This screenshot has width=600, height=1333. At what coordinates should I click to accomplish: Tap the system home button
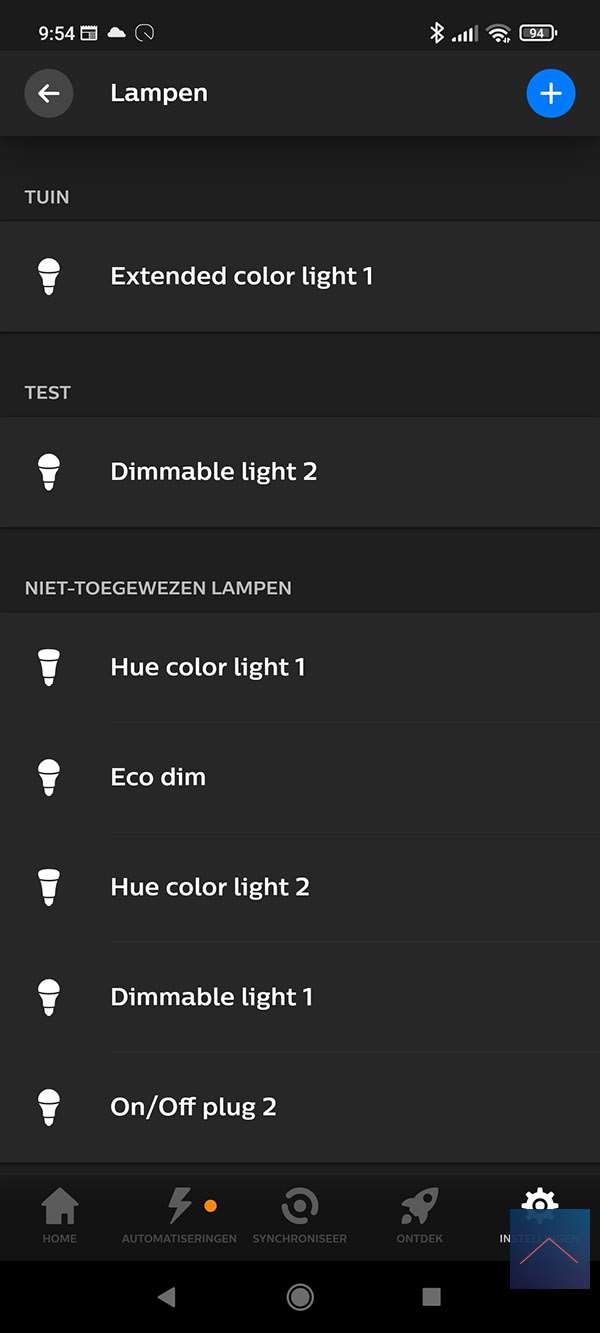coord(299,1297)
